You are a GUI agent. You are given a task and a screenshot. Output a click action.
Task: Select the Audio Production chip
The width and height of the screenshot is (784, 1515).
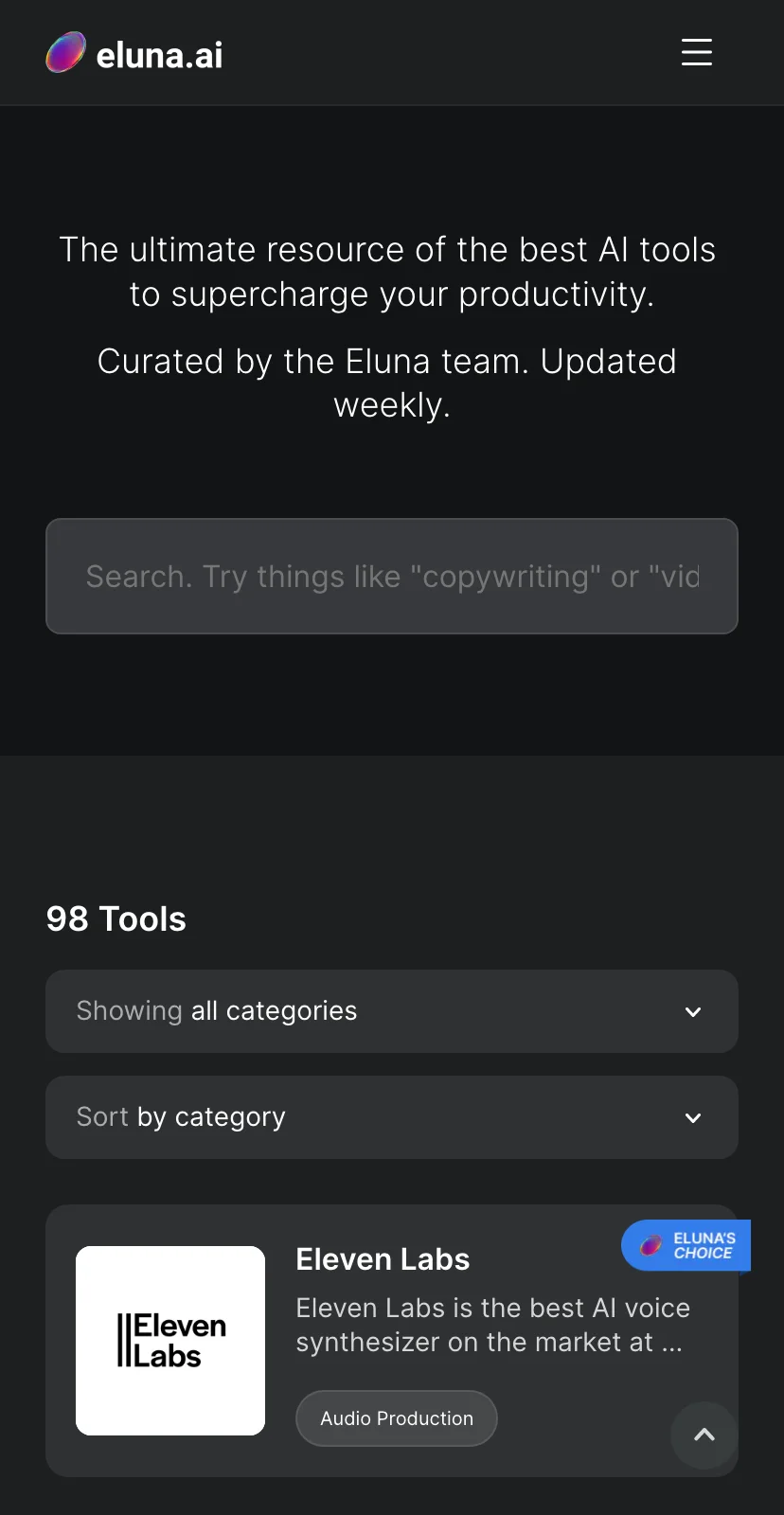[397, 1418]
